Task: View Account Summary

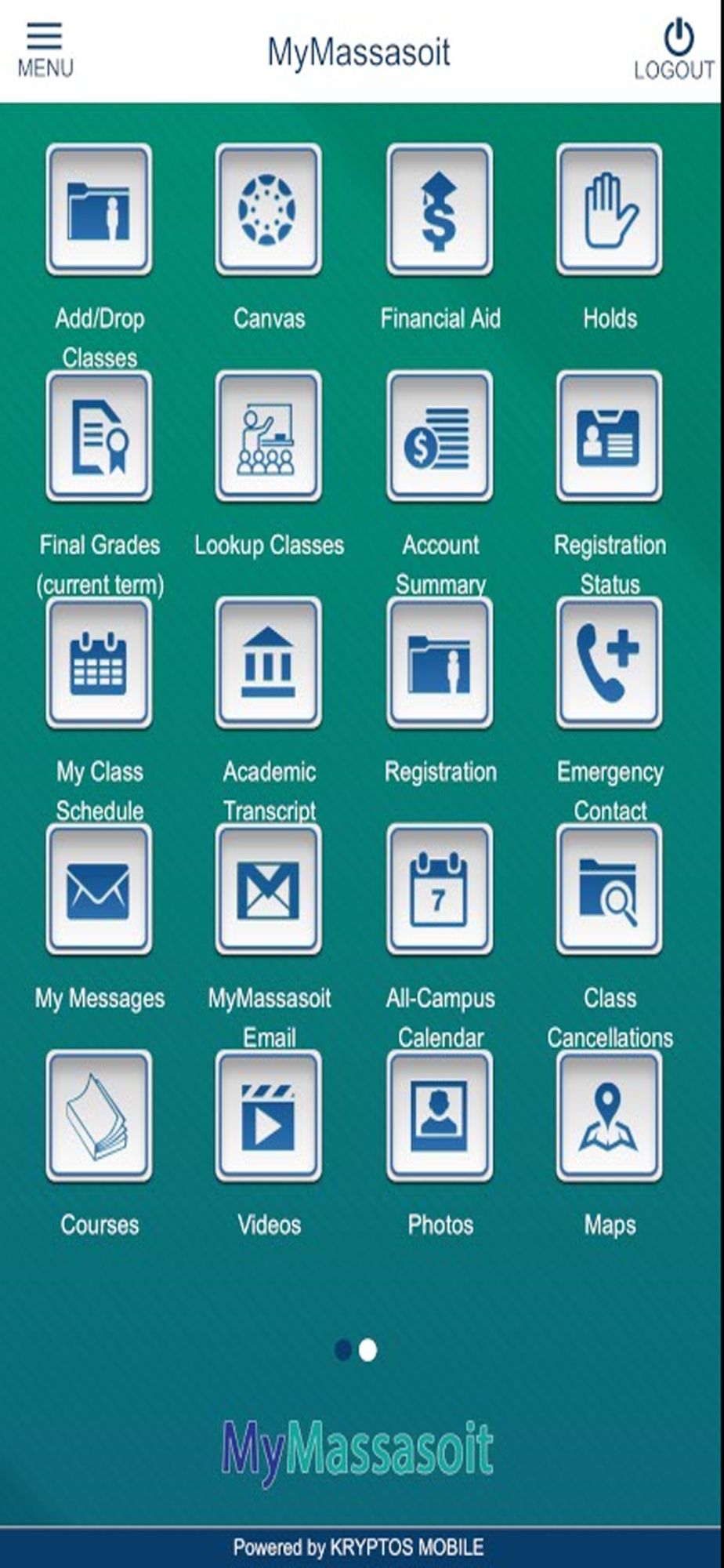Action: click(x=440, y=436)
